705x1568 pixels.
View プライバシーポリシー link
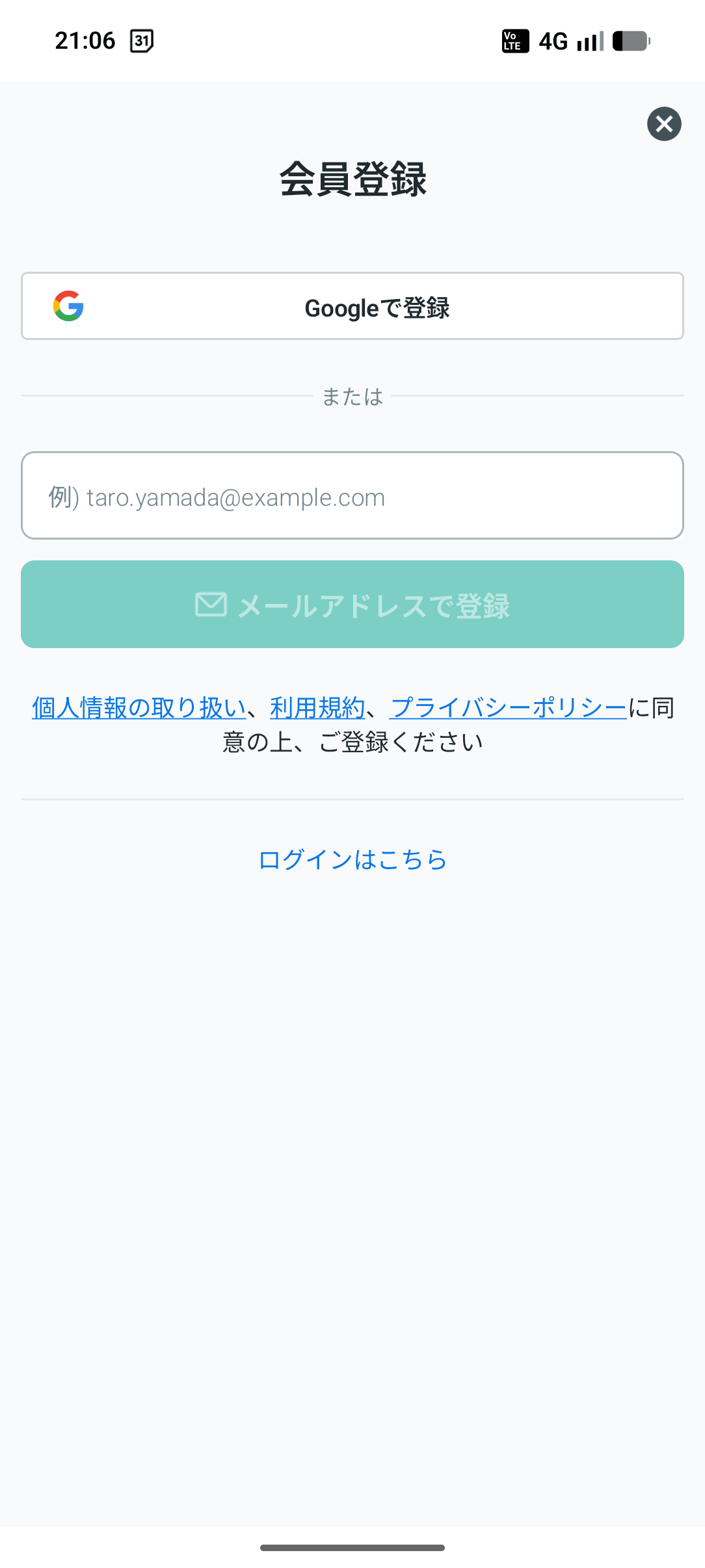coord(508,708)
